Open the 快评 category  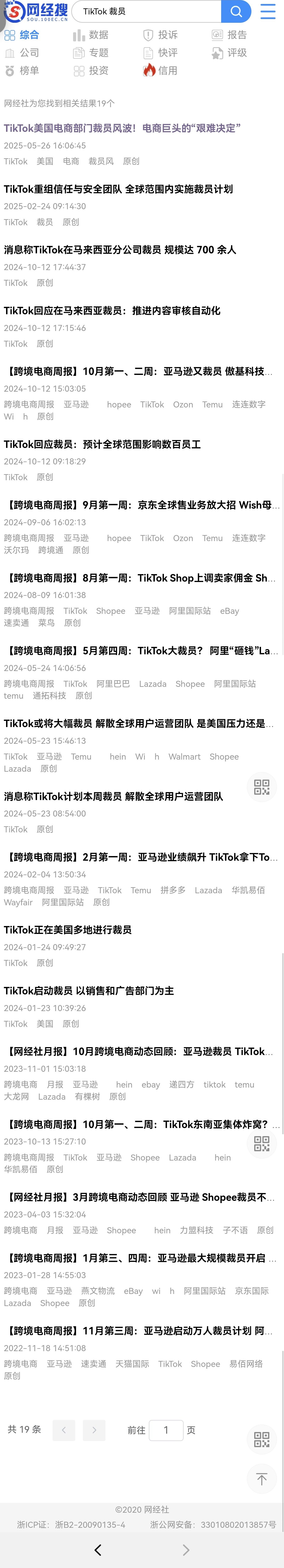click(160, 53)
